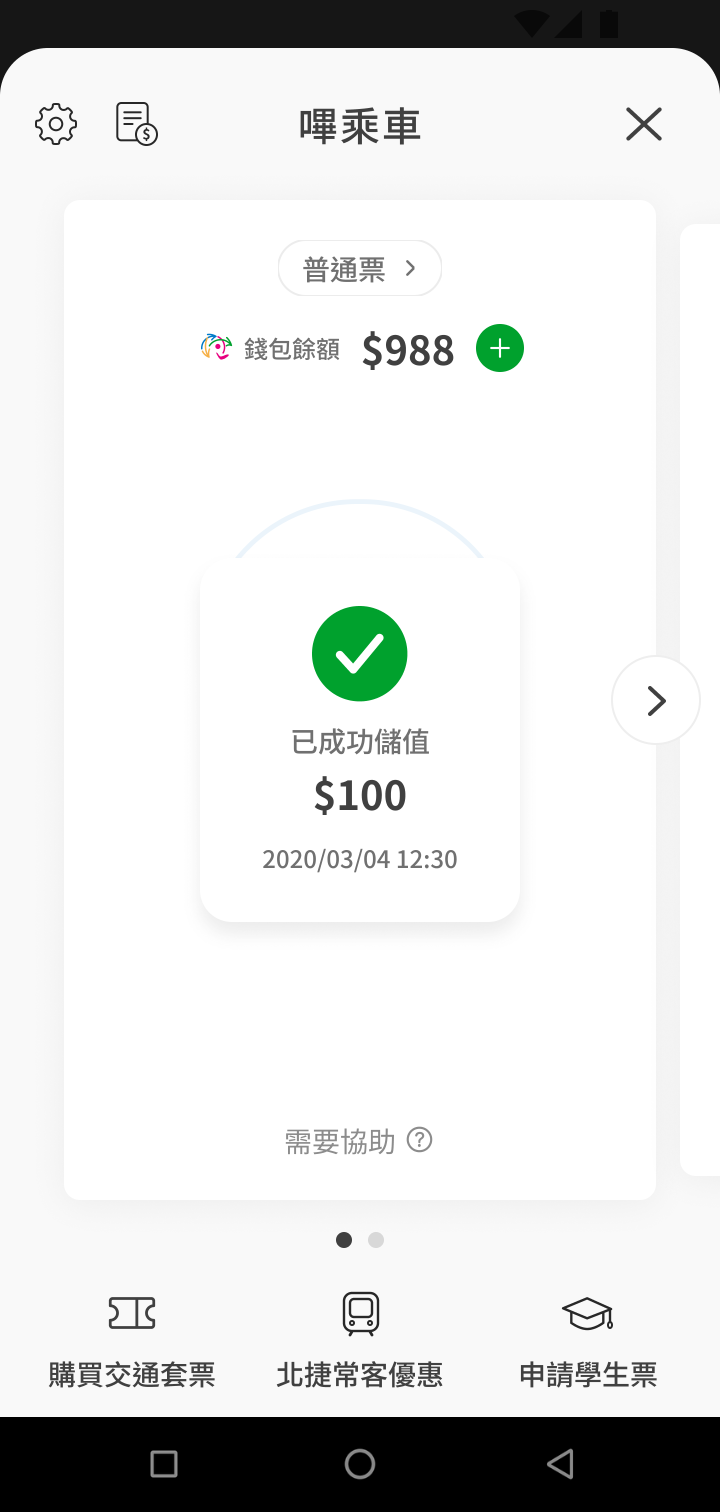Open the 需要協助 help link
Viewport: 720px width, 1512px height.
[358, 1141]
